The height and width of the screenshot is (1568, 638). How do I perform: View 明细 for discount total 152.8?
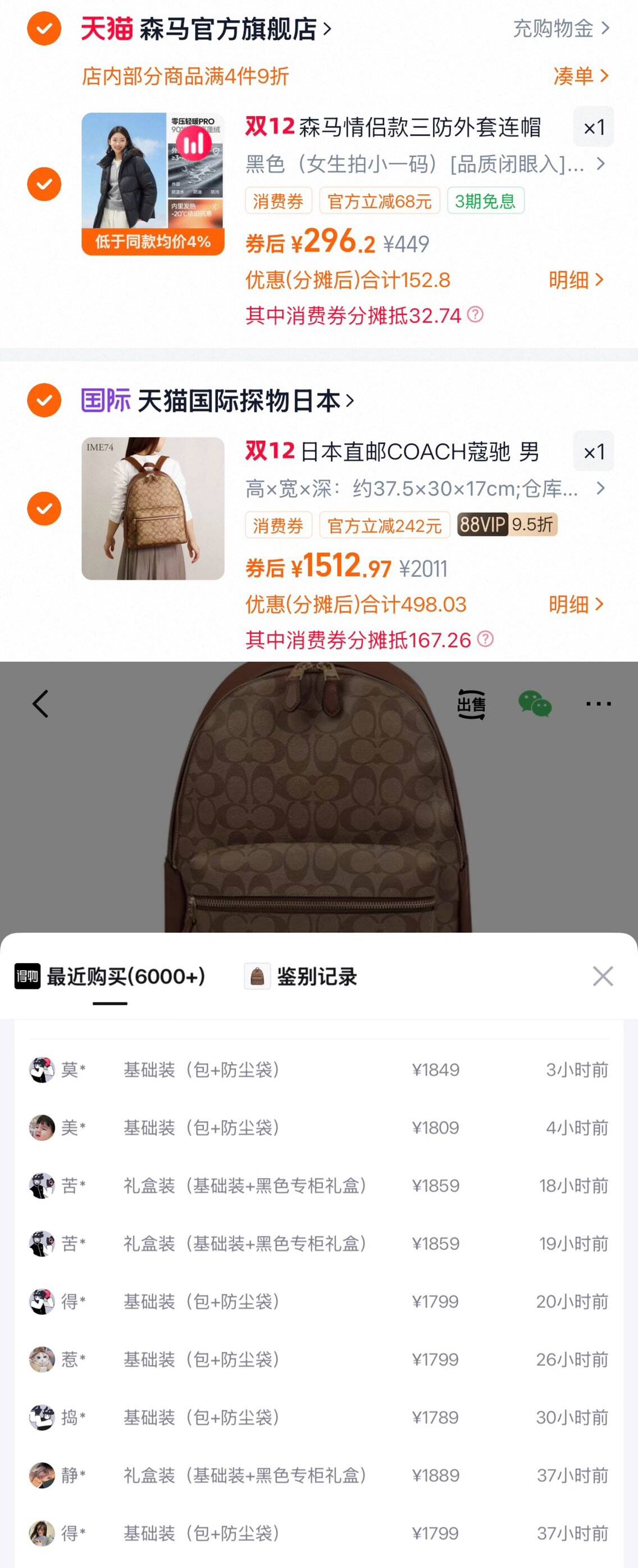(x=575, y=280)
